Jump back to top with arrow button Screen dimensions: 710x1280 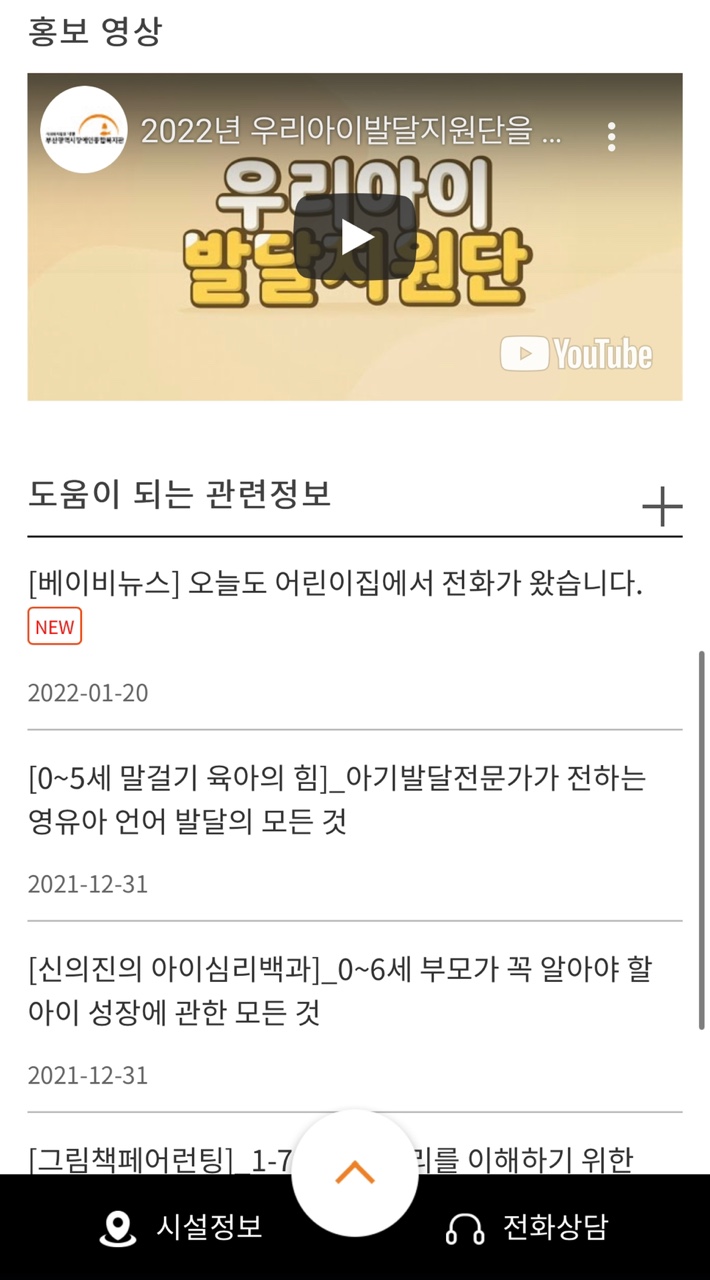tap(355, 1173)
